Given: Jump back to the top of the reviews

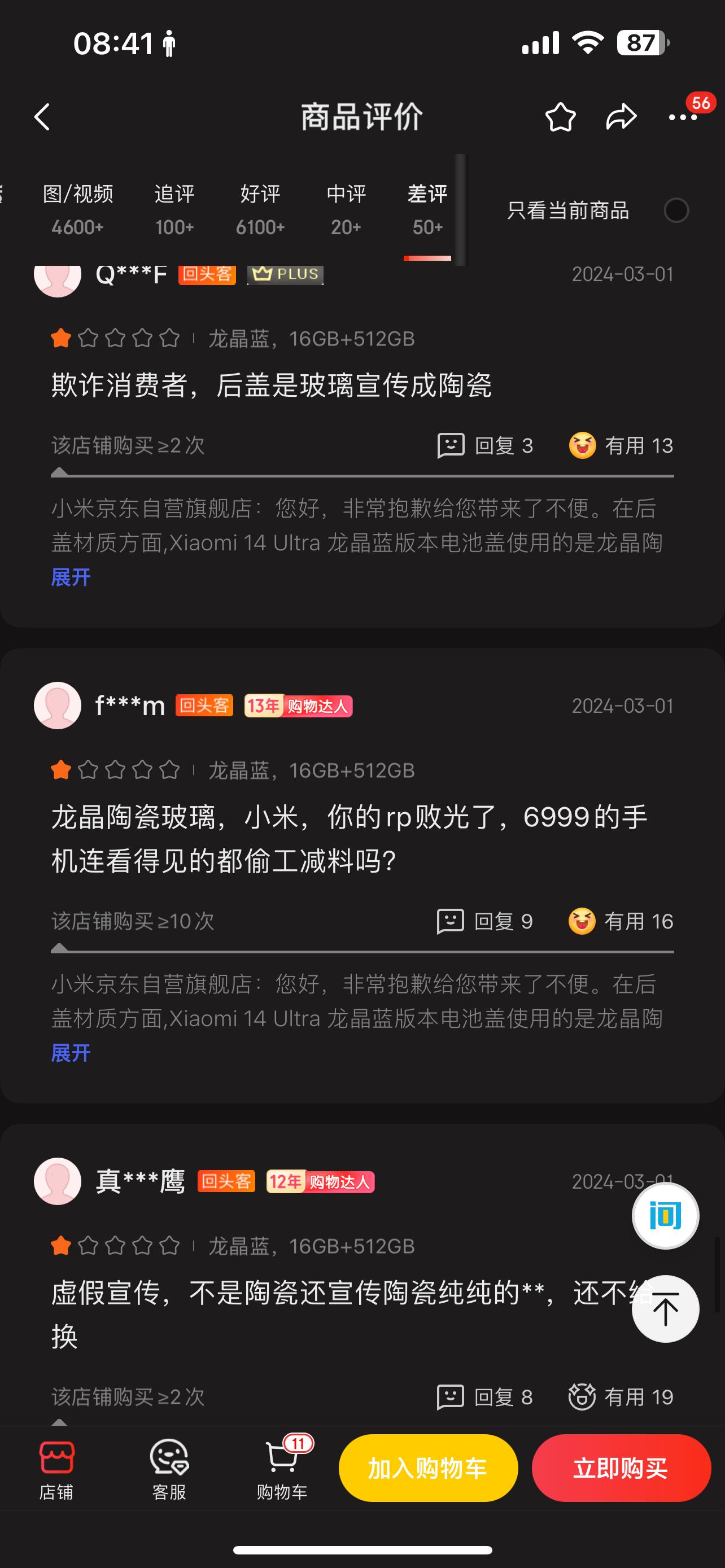Looking at the screenshot, I should 665,1309.
